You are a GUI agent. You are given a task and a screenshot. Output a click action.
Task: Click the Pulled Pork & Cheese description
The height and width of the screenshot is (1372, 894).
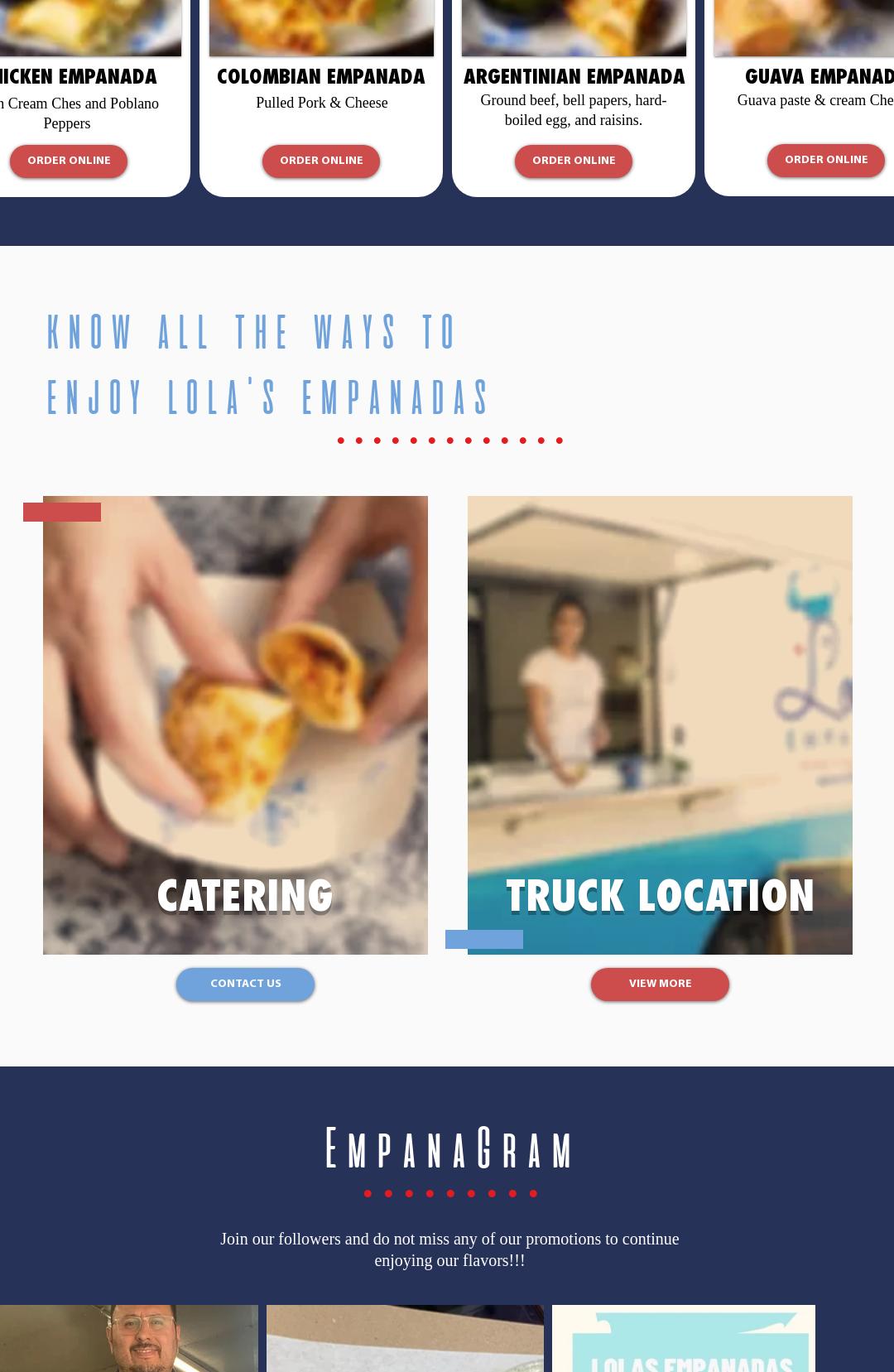[x=321, y=103]
